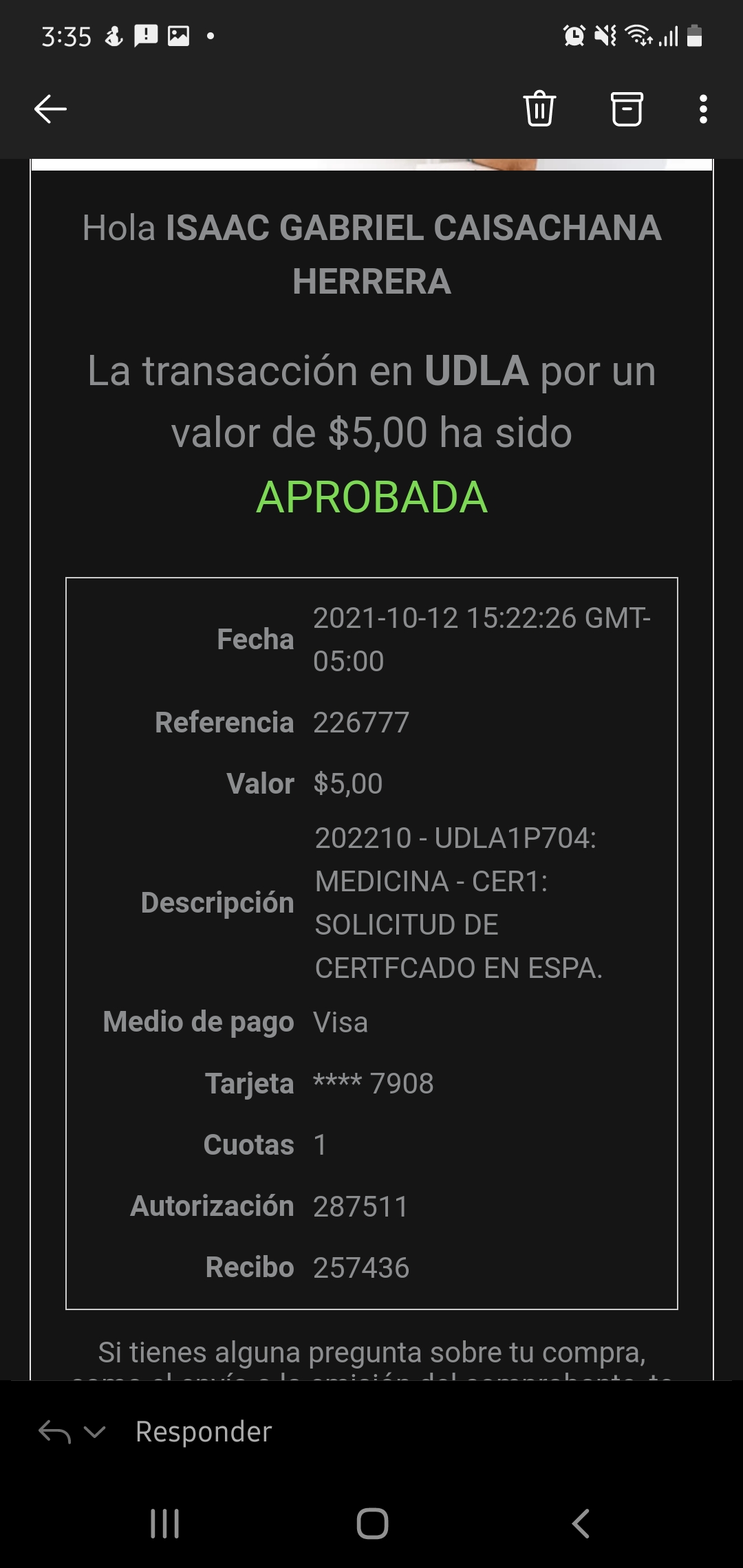
Task: Go to the home screen
Action: click(372, 1523)
